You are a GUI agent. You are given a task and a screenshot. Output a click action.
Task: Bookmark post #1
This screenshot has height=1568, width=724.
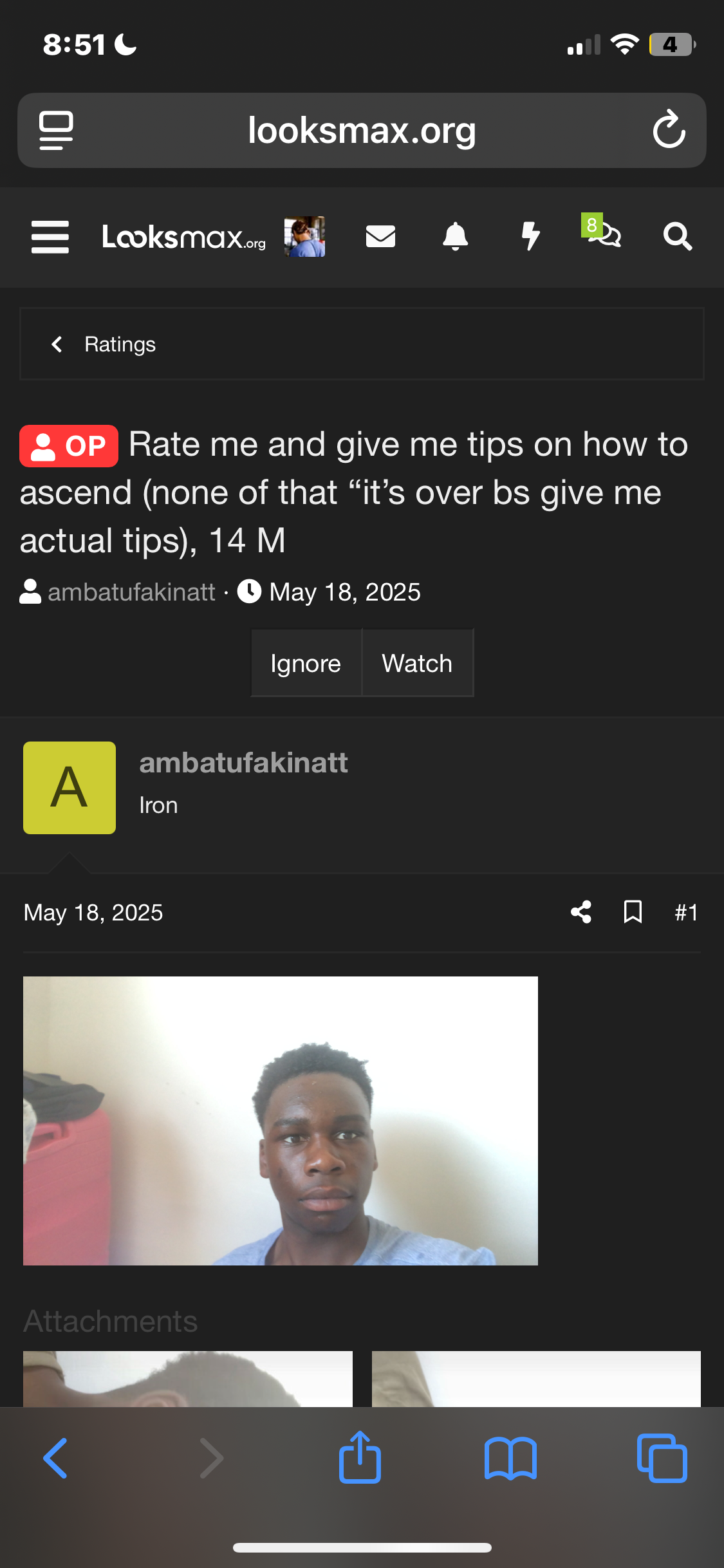[x=633, y=912]
